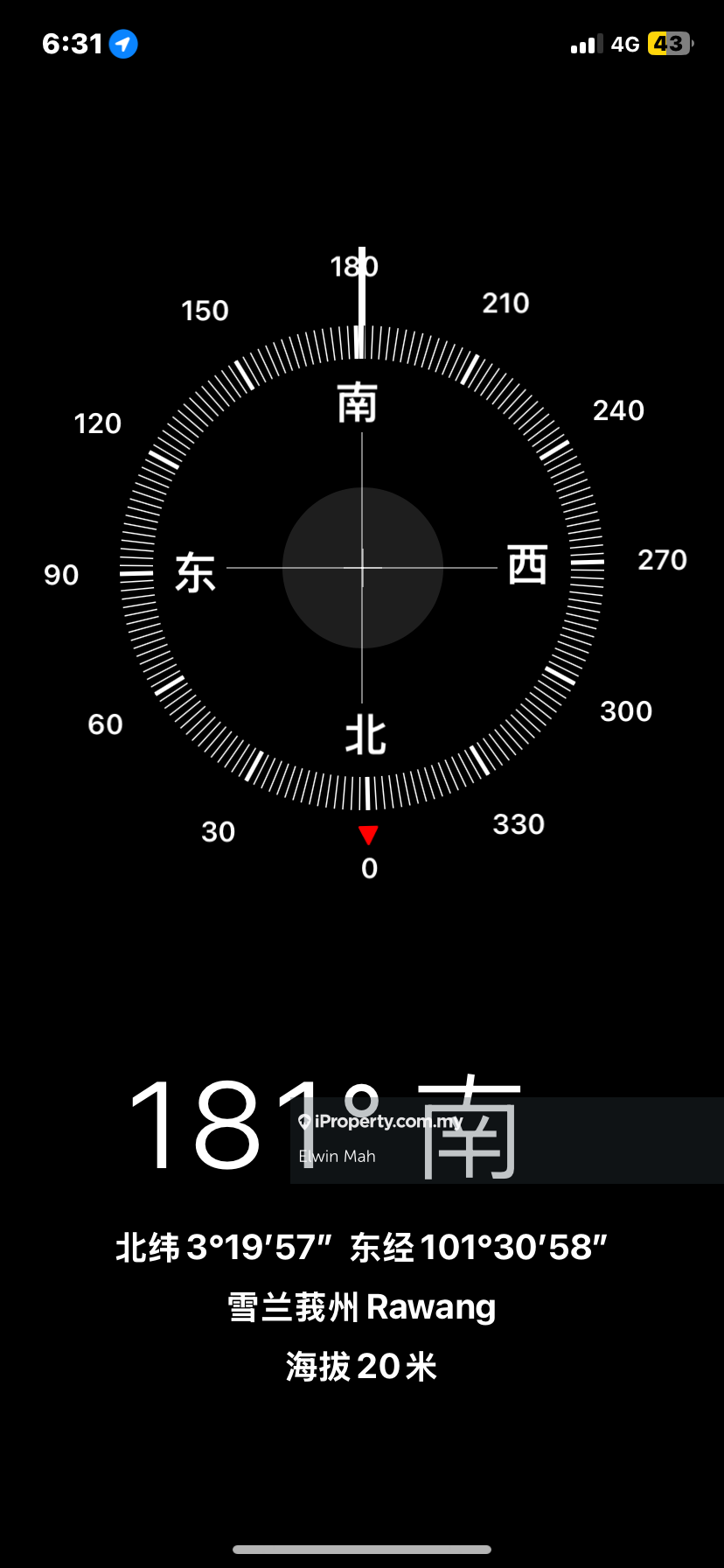Open the coordinates 3°19′57″ in Maps

click(x=361, y=1247)
